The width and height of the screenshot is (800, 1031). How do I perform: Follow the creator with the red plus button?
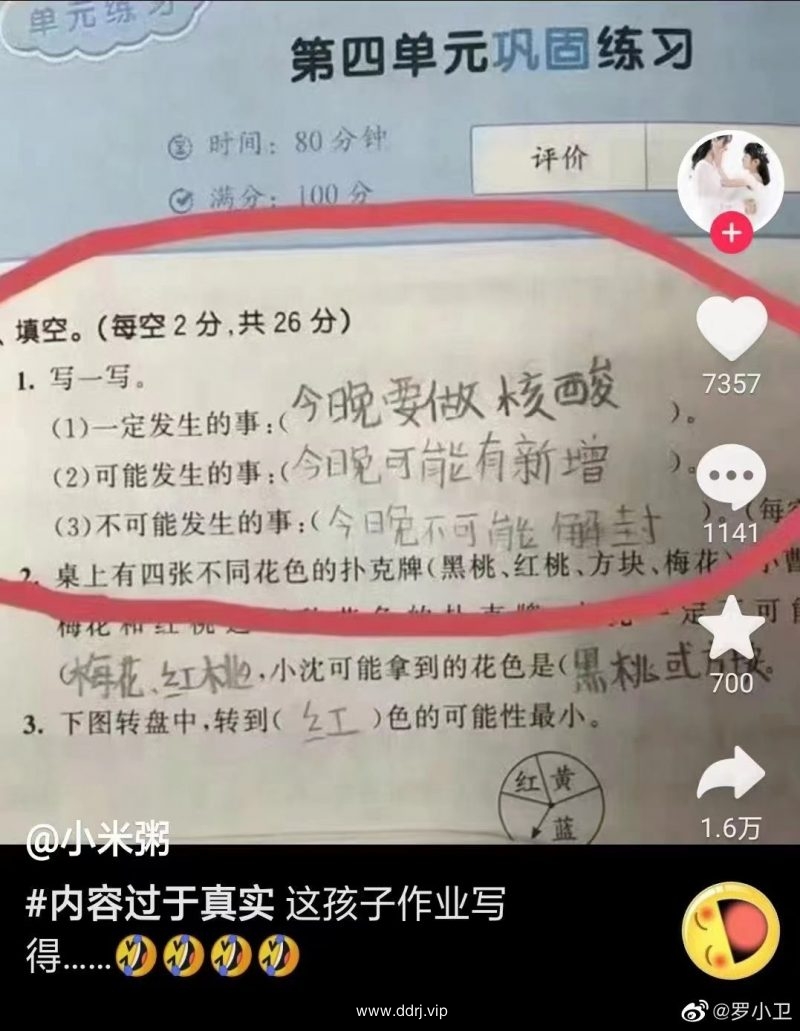click(x=731, y=235)
